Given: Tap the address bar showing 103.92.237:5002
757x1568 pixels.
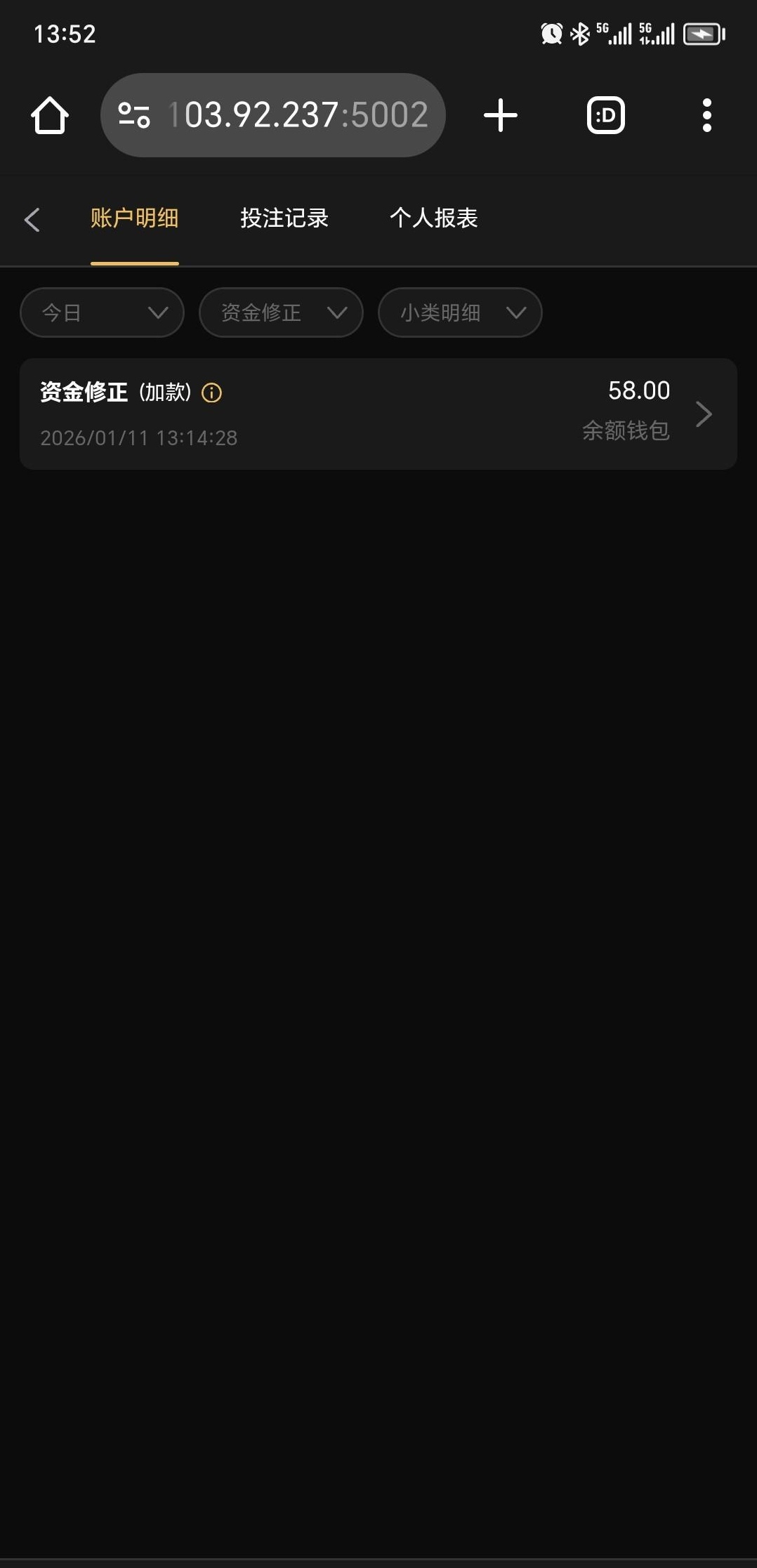Looking at the screenshot, I should click(x=298, y=115).
